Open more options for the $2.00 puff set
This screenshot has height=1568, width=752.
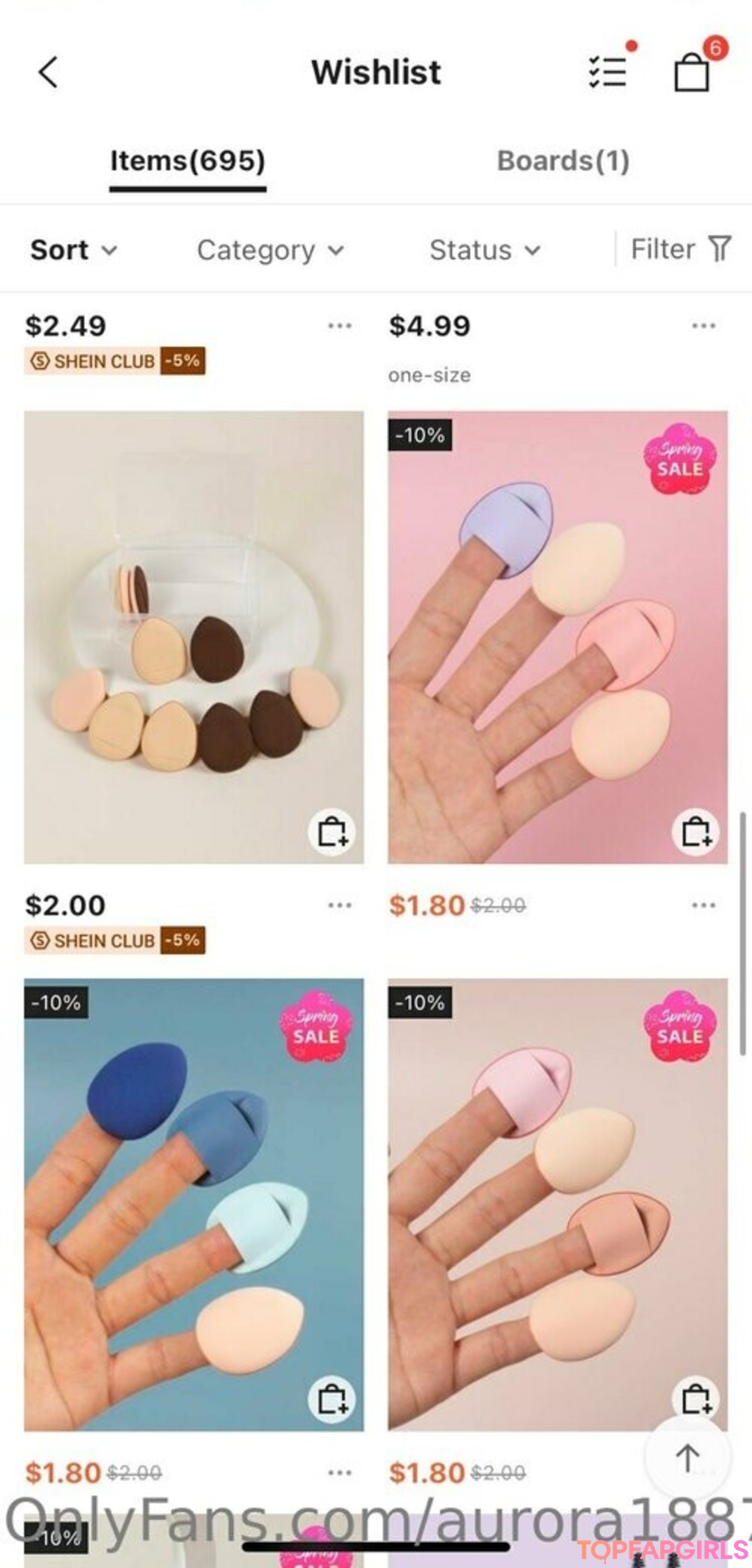click(340, 906)
